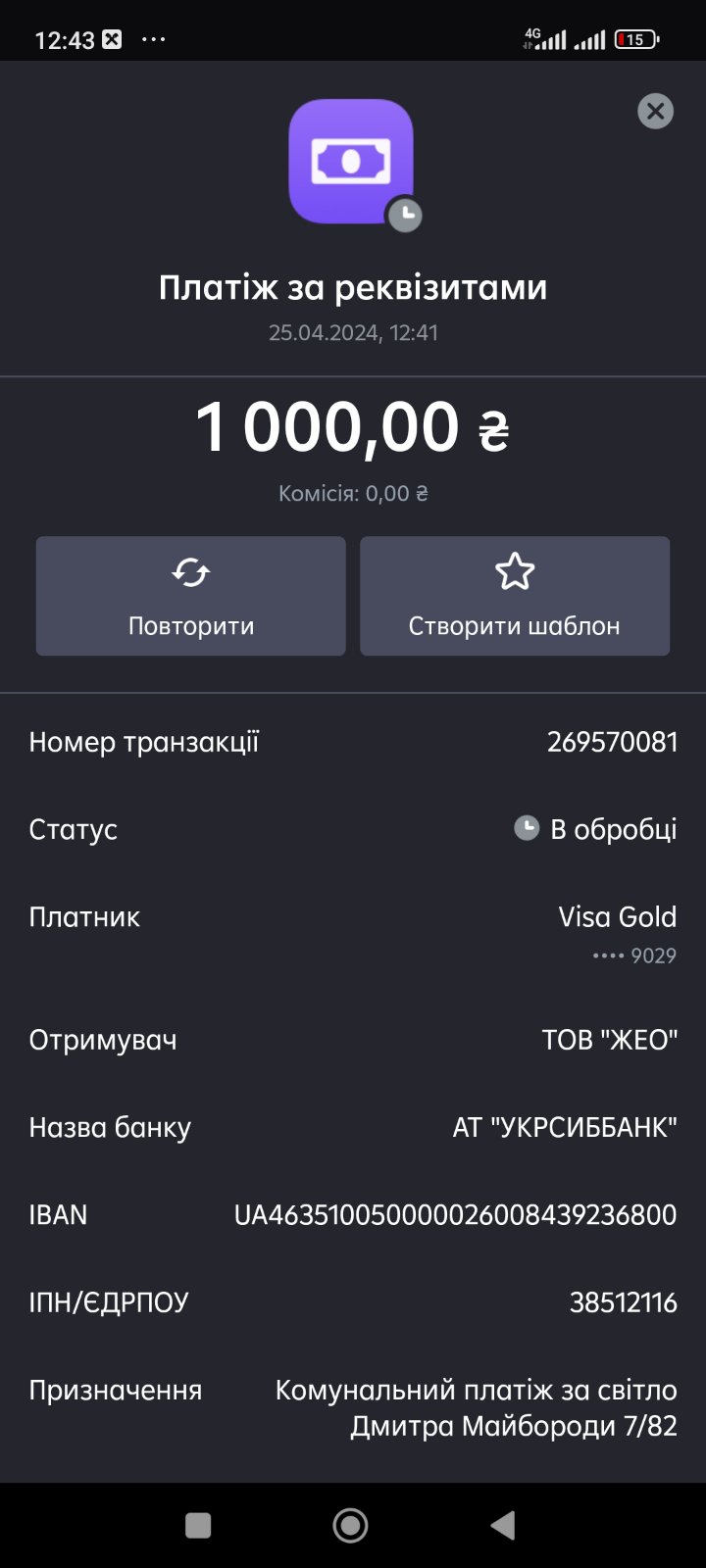Go to the home screen
The width and height of the screenshot is (706, 1568).
350,1525
